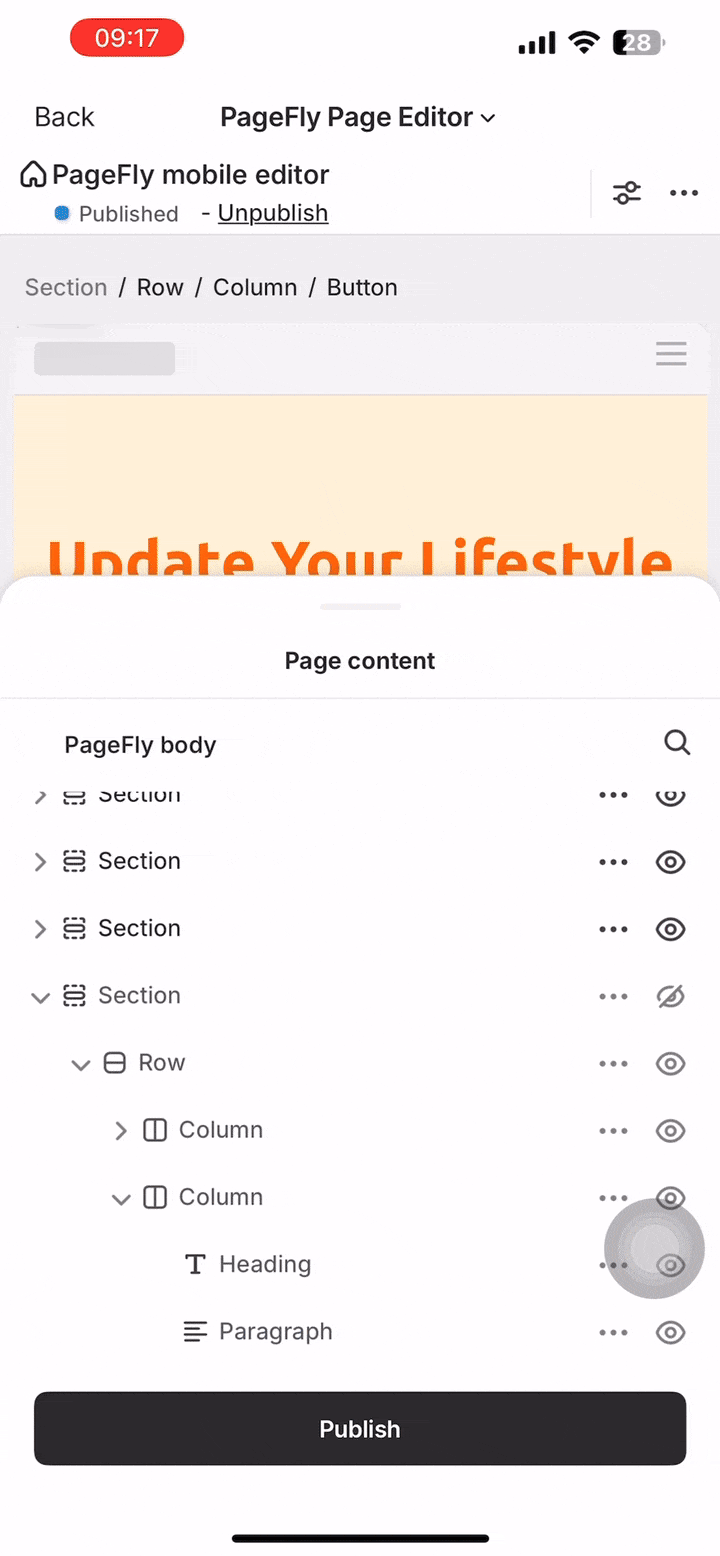
Task: Hide the Row element
Action: 670,1063
